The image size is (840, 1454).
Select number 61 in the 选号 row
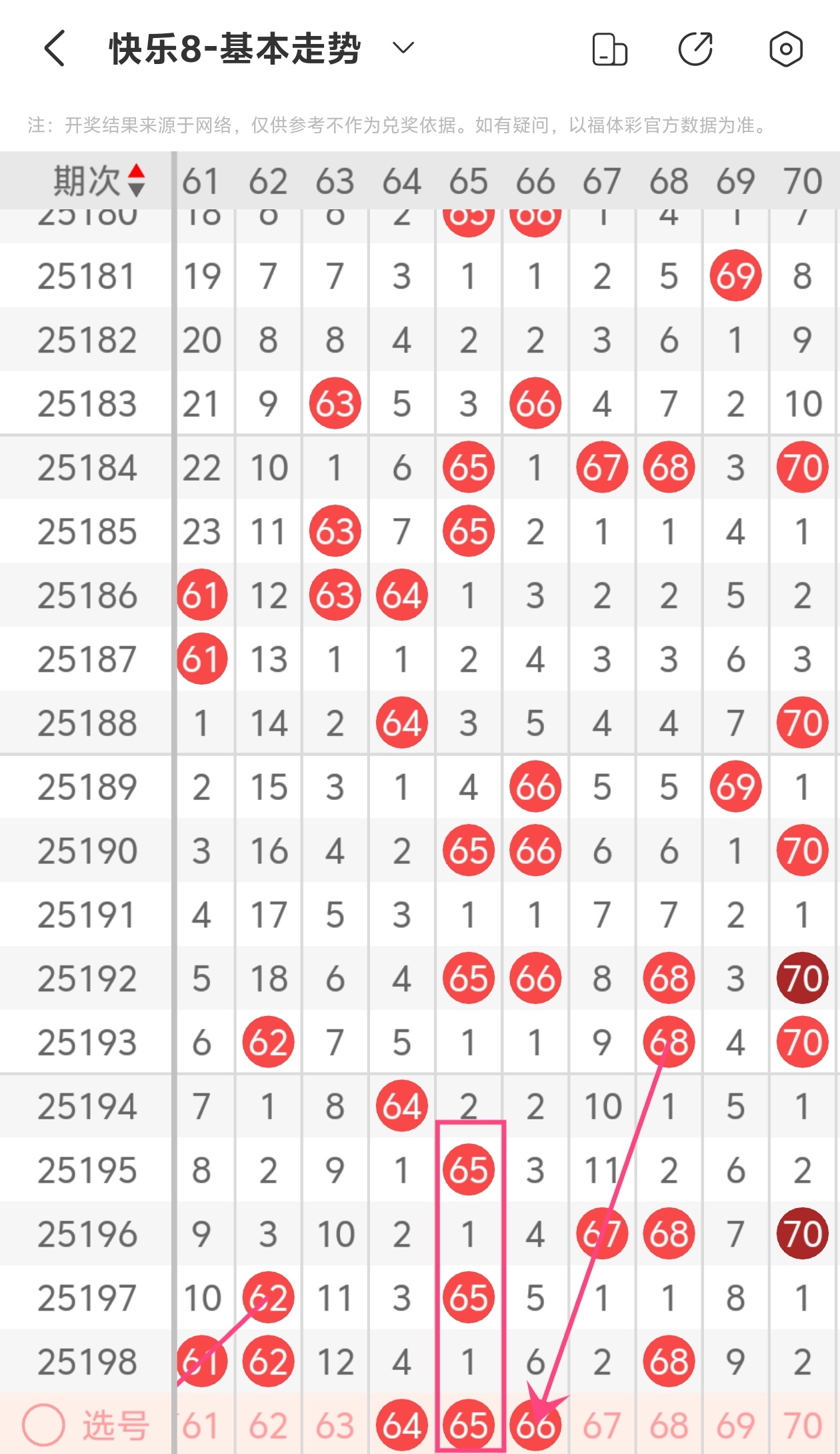point(201,1425)
